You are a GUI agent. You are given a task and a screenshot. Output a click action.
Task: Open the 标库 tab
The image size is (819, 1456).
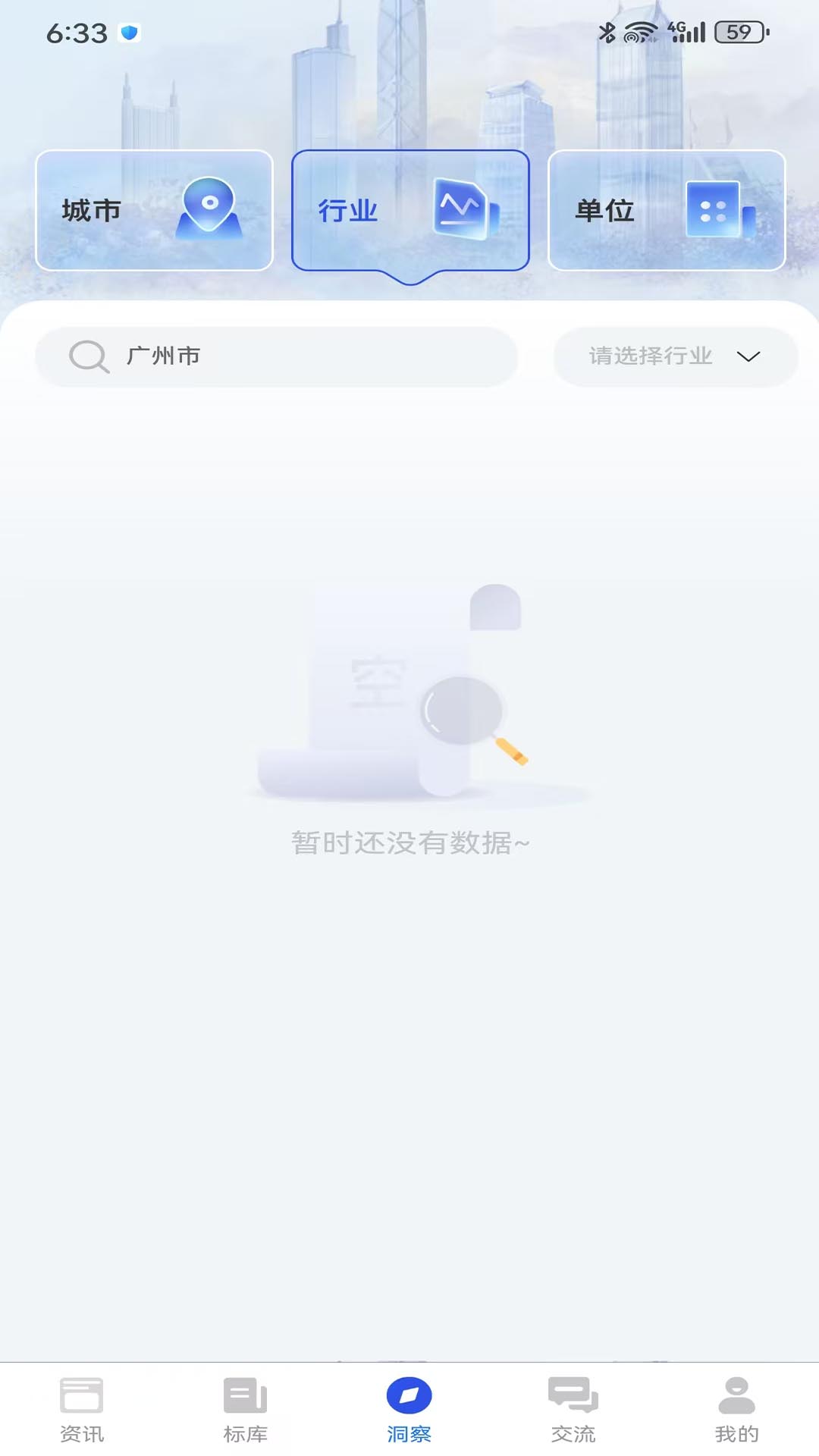(x=246, y=1409)
